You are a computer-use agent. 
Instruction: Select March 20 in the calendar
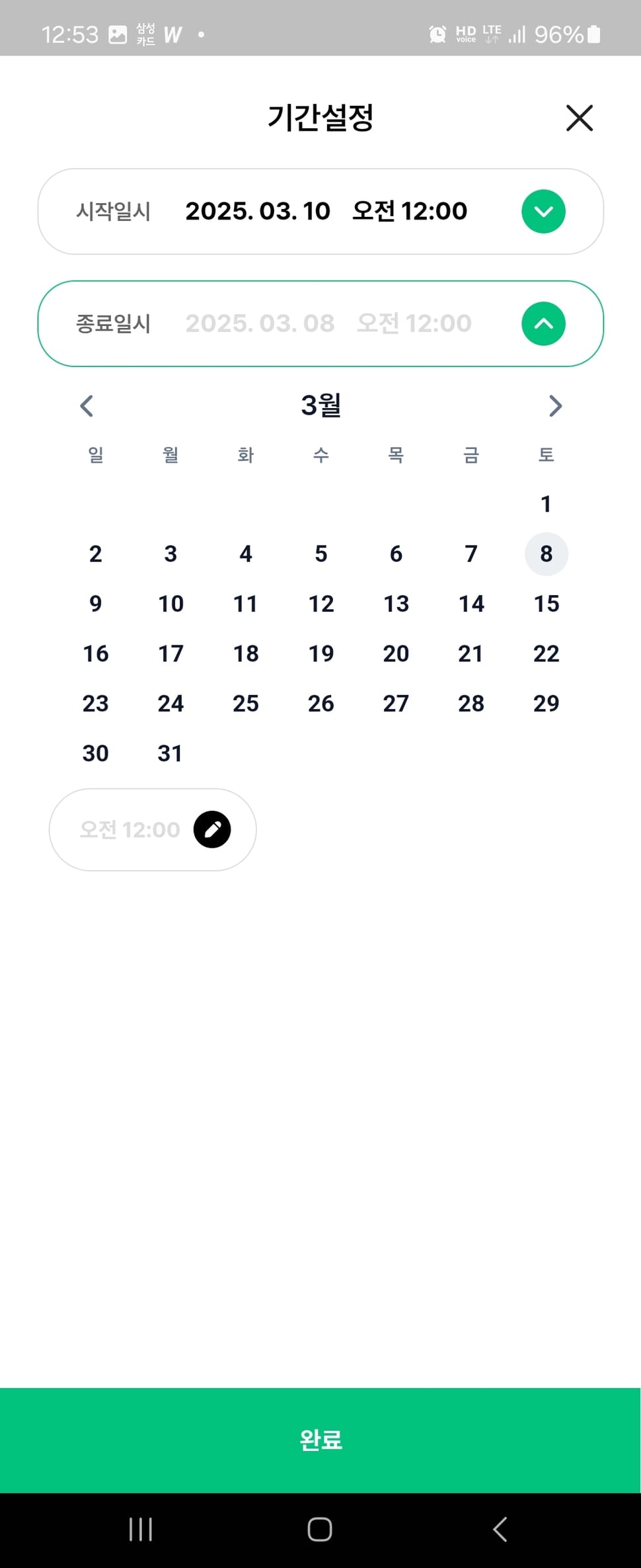[396, 653]
